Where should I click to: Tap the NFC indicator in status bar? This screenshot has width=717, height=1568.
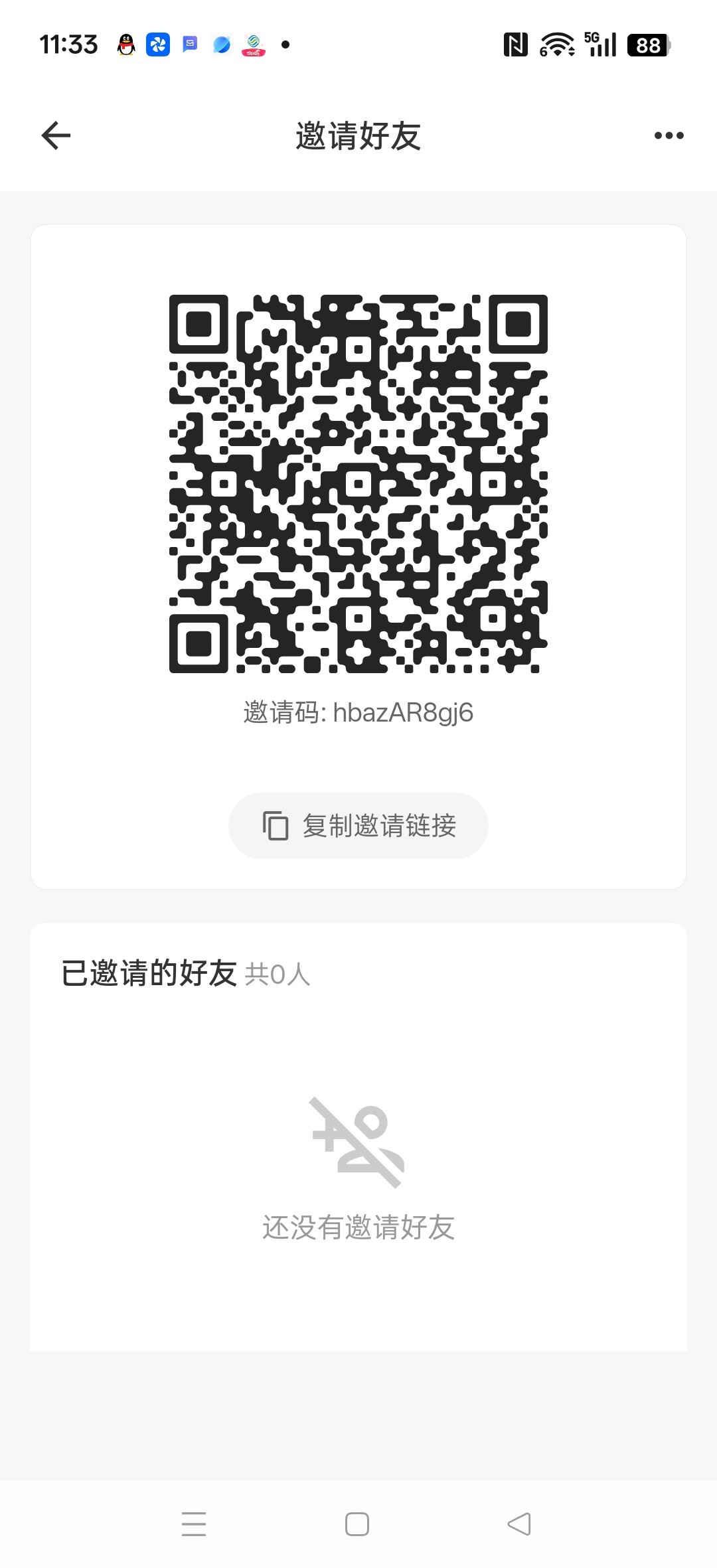click(516, 44)
